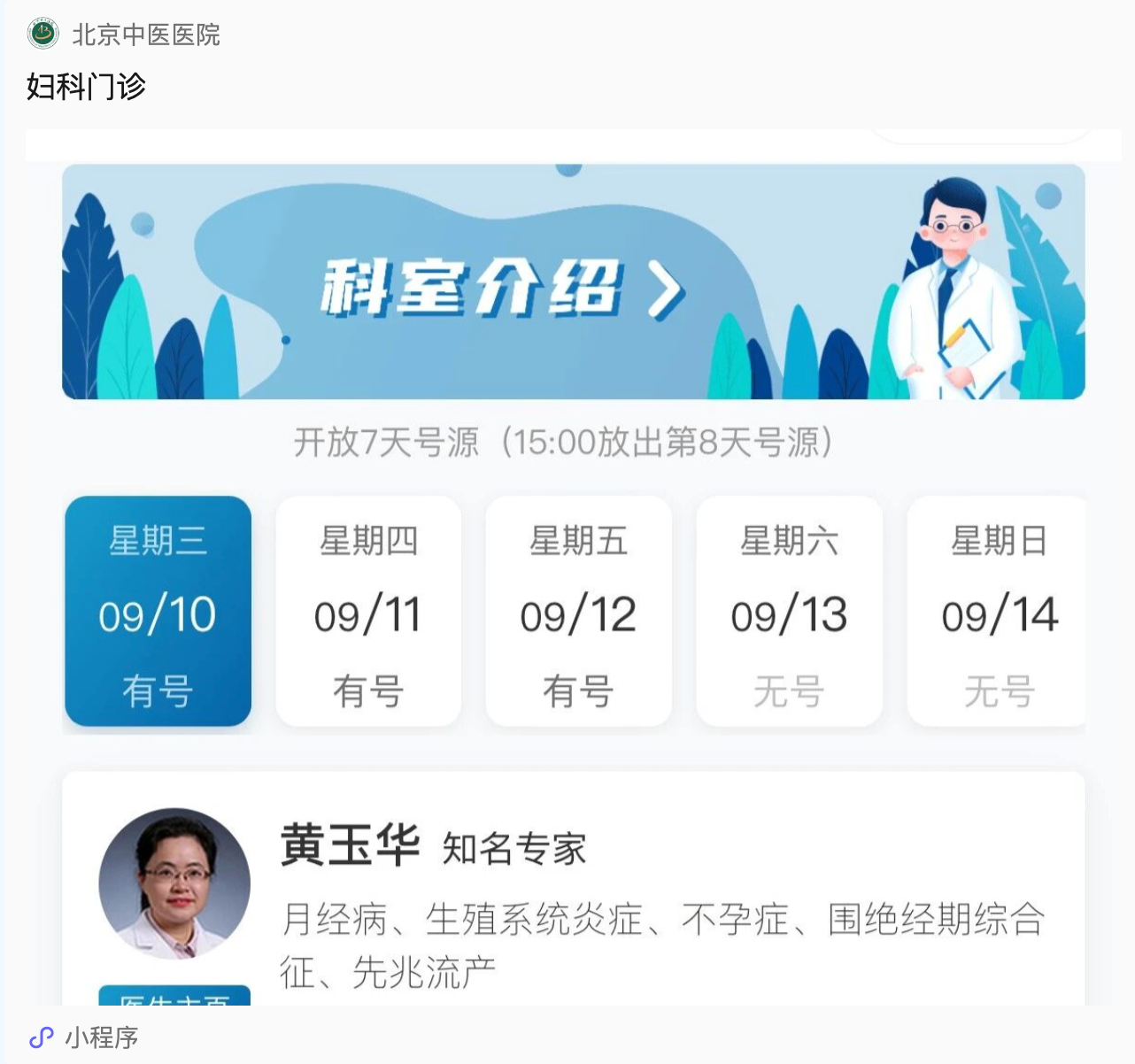Select Wednesday 09/10 date
Image resolution: width=1135 pixels, height=1064 pixels.
(x=158, y=612)
